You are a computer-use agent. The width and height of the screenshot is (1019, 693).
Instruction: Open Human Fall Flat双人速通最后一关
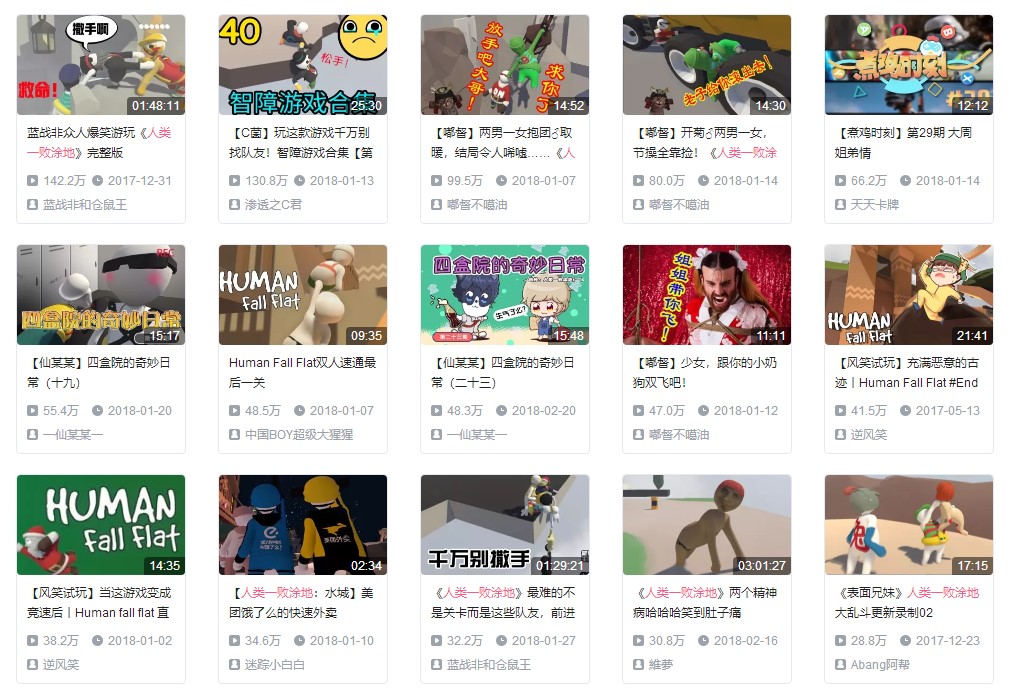303,296
